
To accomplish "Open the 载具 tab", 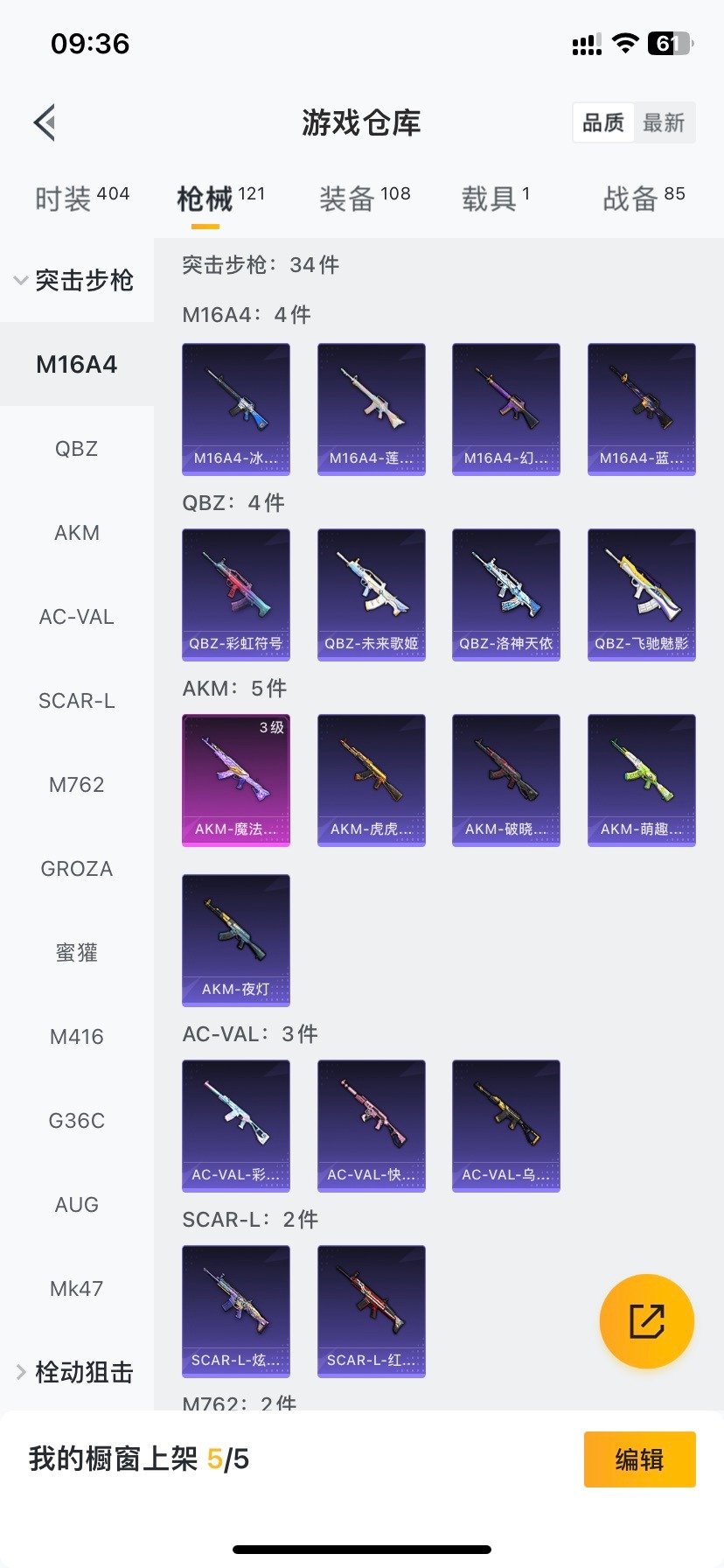I will 495,199.
